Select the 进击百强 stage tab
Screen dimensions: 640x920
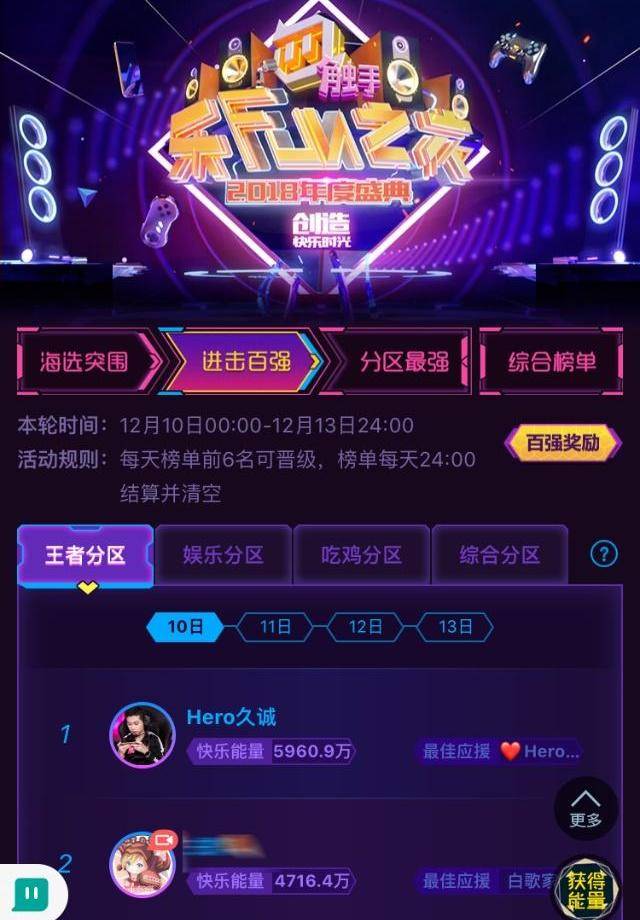(x=245, y=362)
